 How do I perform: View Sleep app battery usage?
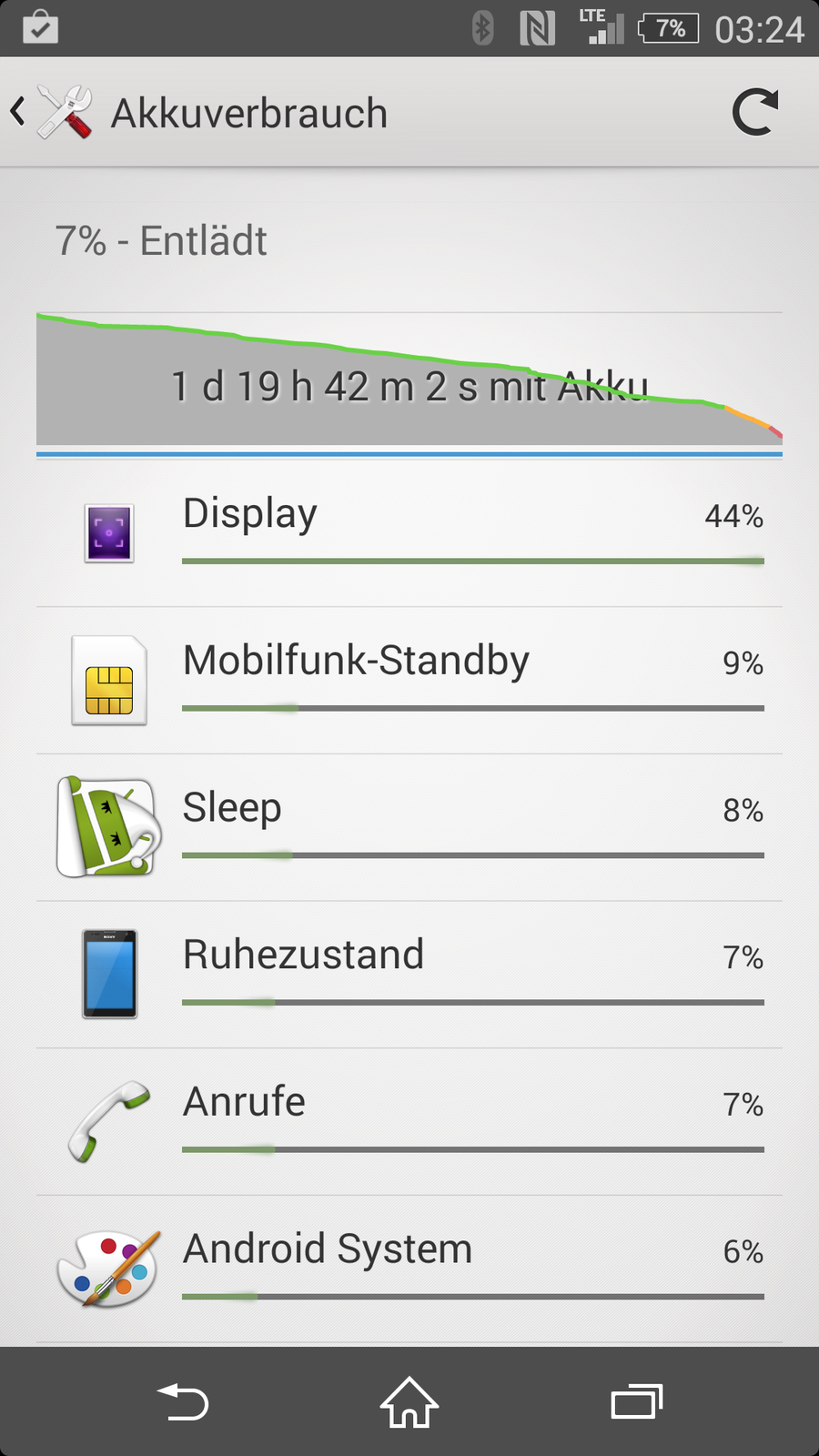tap(409, 827)
